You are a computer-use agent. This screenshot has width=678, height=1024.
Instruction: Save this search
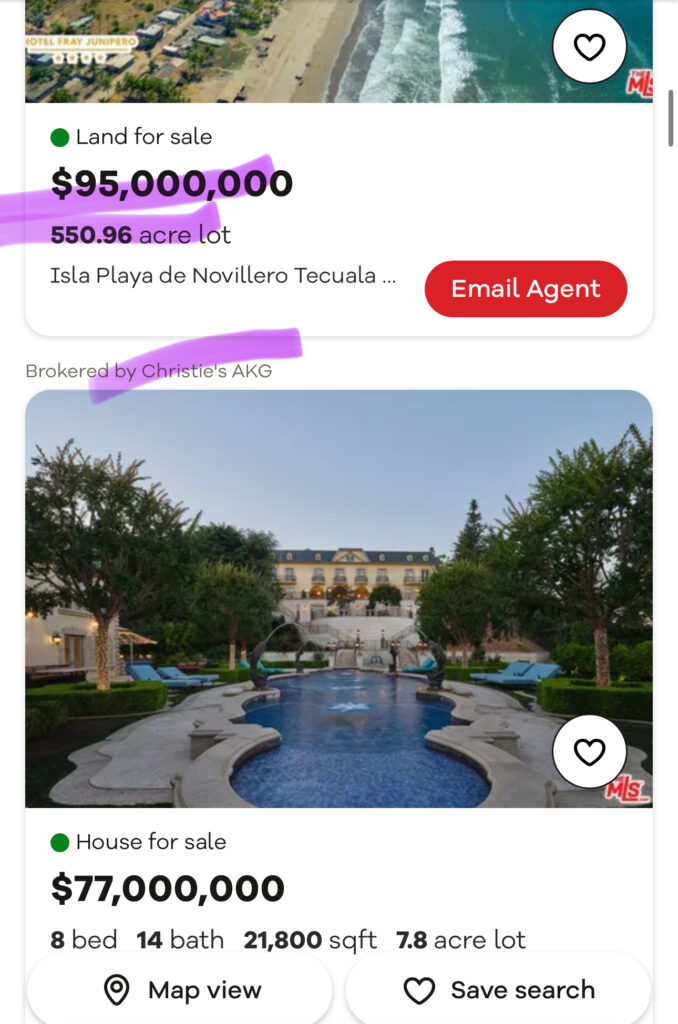pos(498,990)
